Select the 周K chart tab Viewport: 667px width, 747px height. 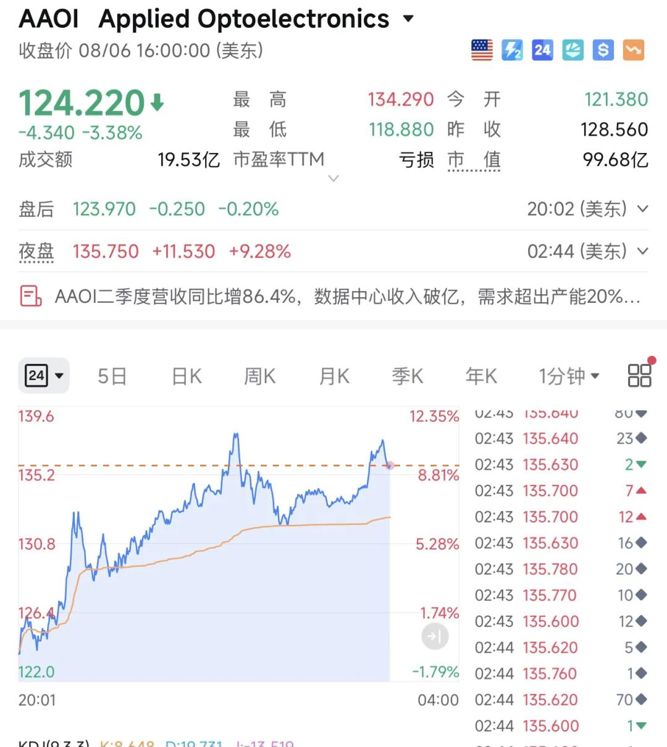pyautogui.click(x=260, y=376)
